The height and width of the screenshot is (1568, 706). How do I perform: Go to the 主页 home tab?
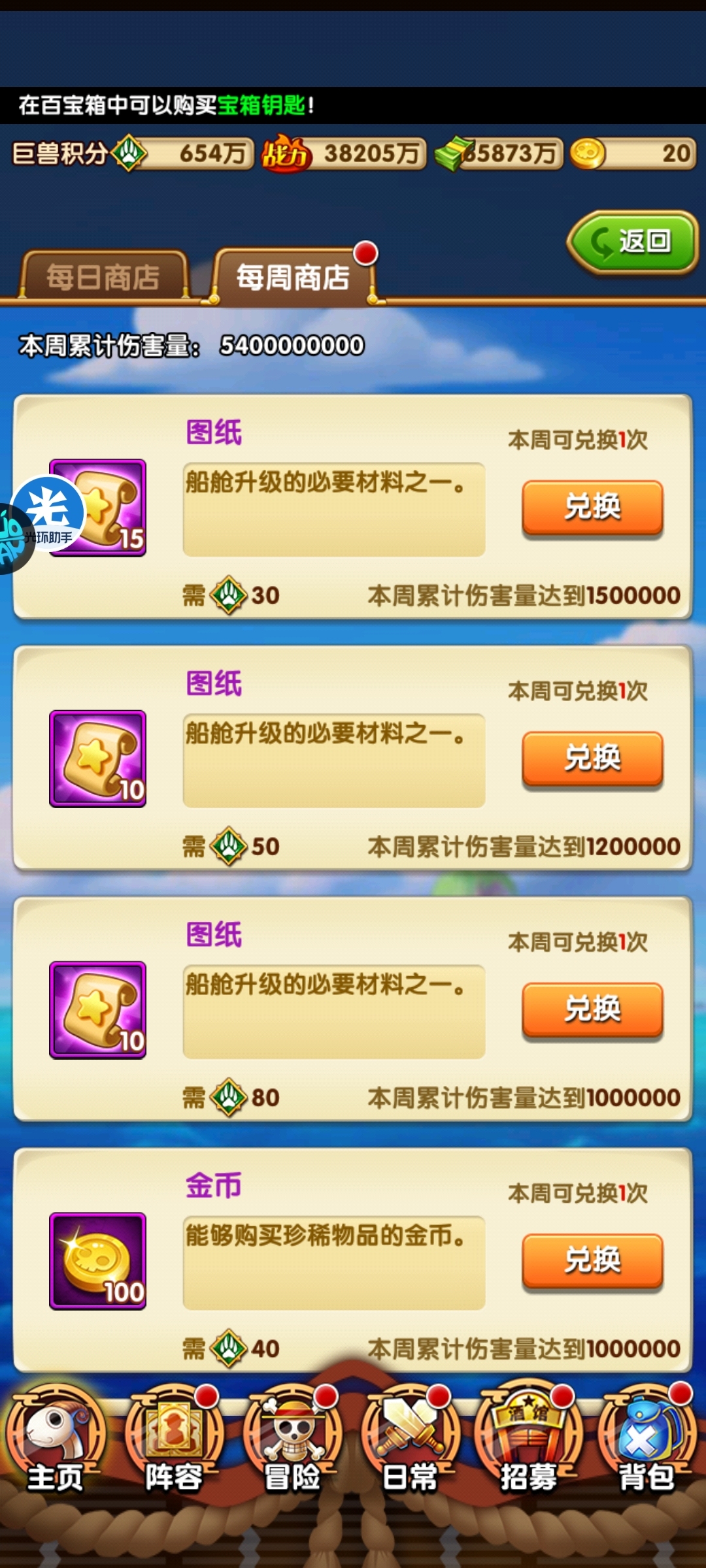point(56,1444)
